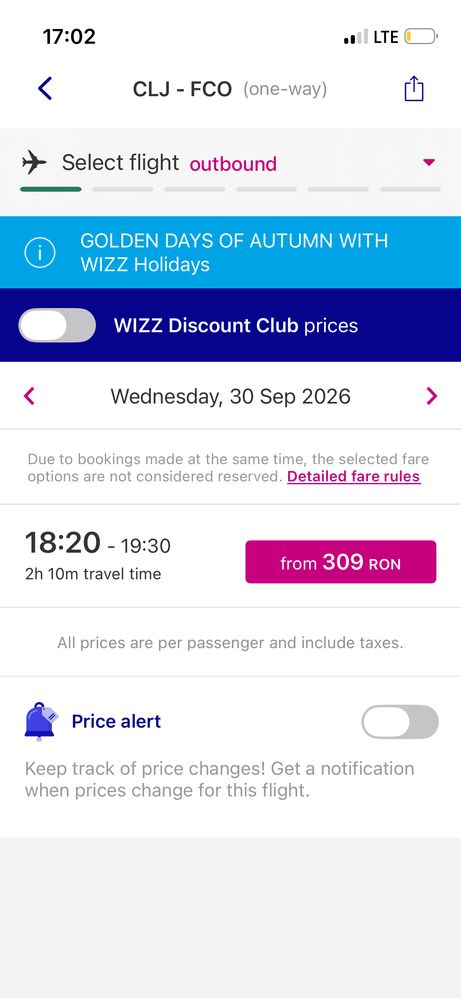The height and width of the screenshot is (998, 461).
Task: Expand the Select flight outbound dropdown
Action: tap(429, 162)
